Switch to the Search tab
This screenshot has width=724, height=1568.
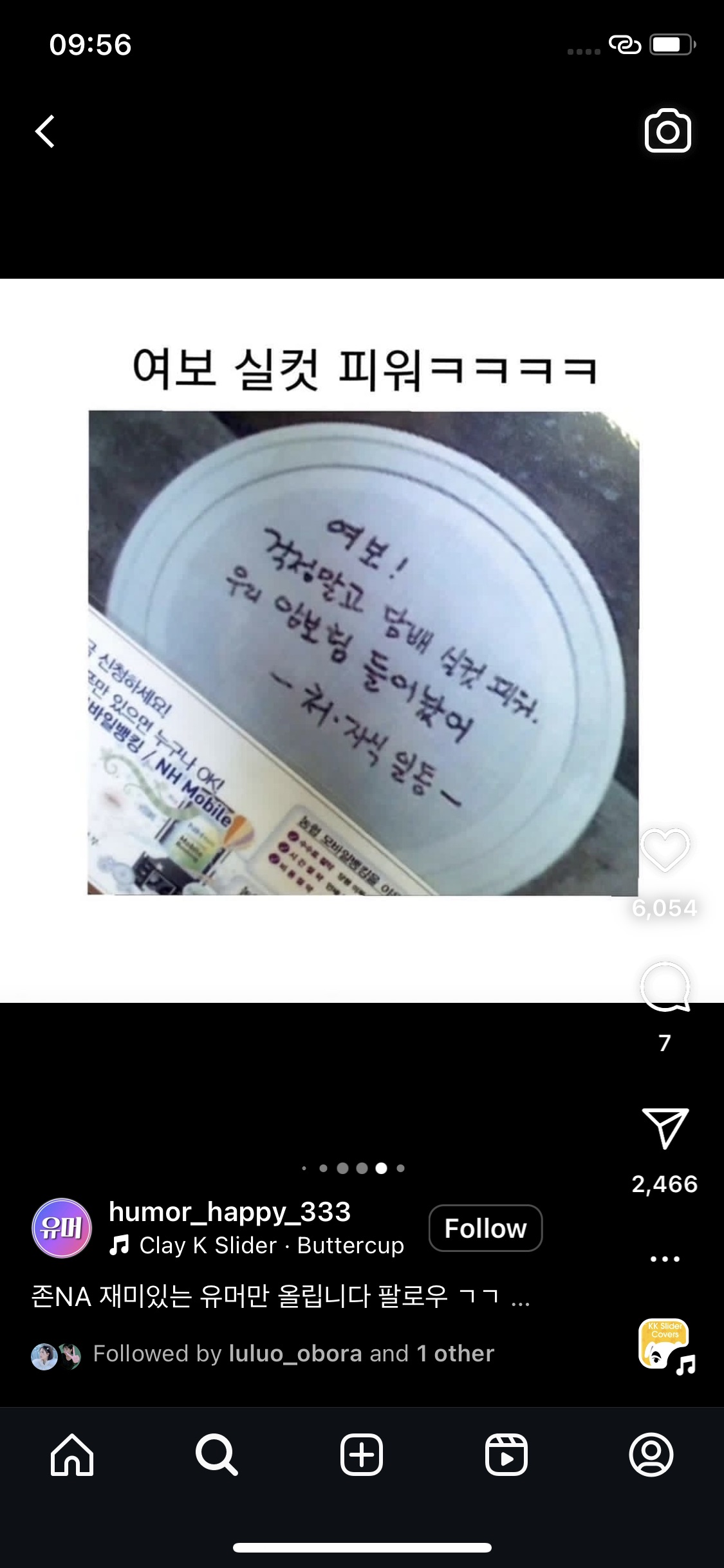(217, 1455)
